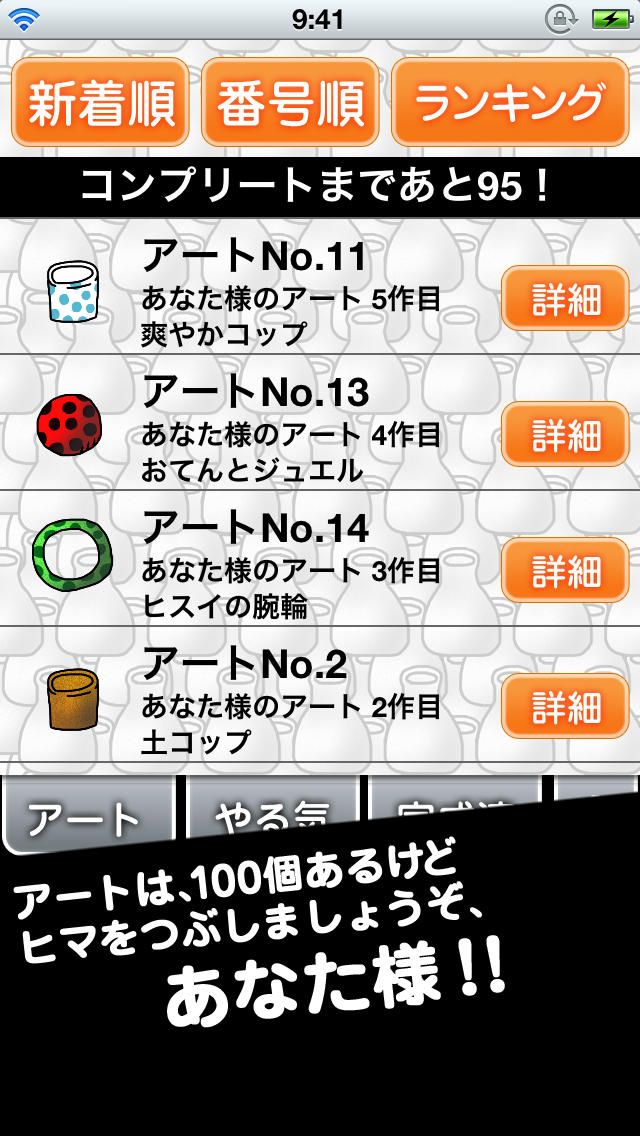640x1136 pixels.
Task: Tap 詳細 for アートNo.11
Action: coord(565,298)
